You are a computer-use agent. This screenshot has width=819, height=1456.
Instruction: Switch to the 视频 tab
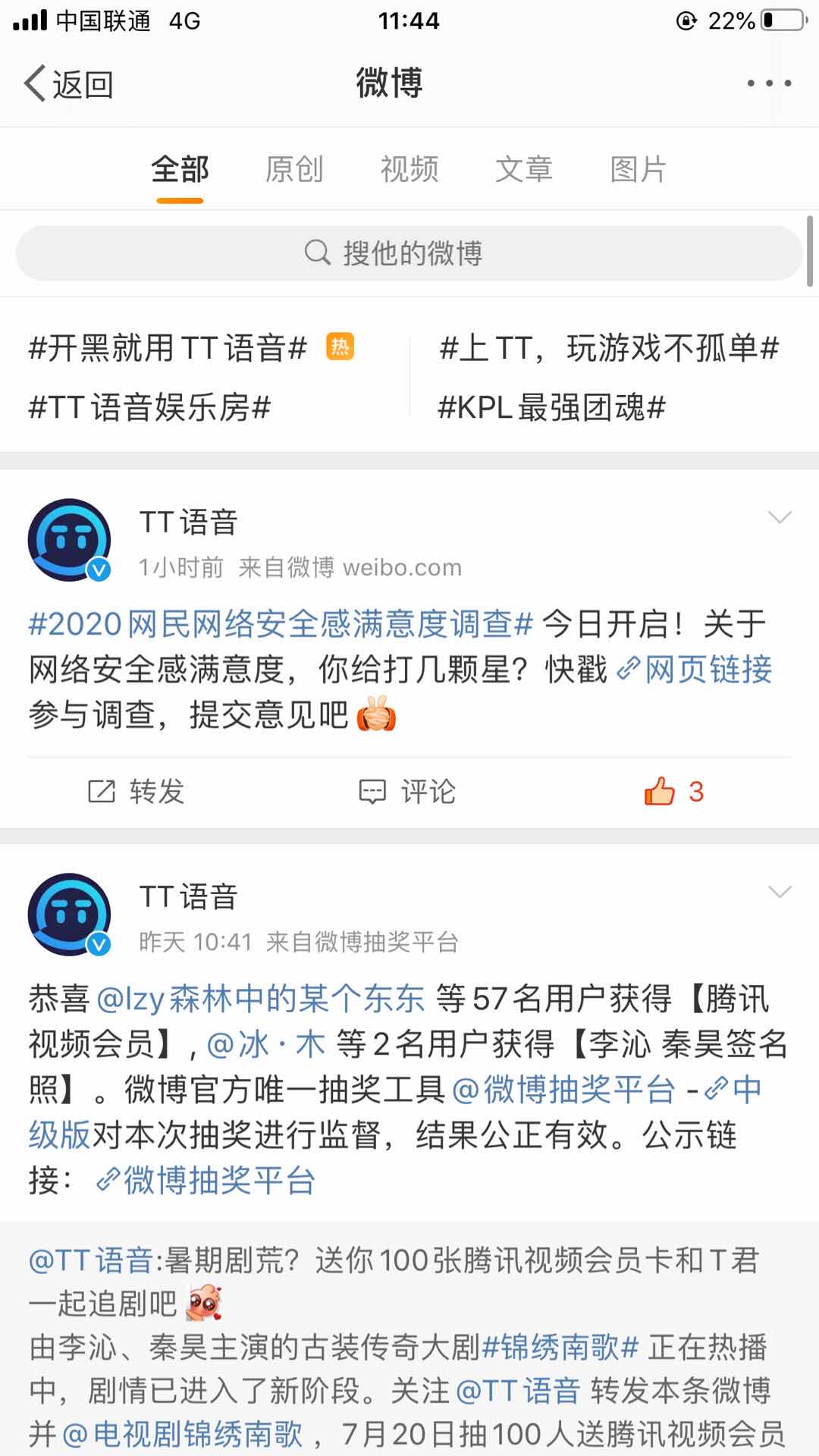409,169
